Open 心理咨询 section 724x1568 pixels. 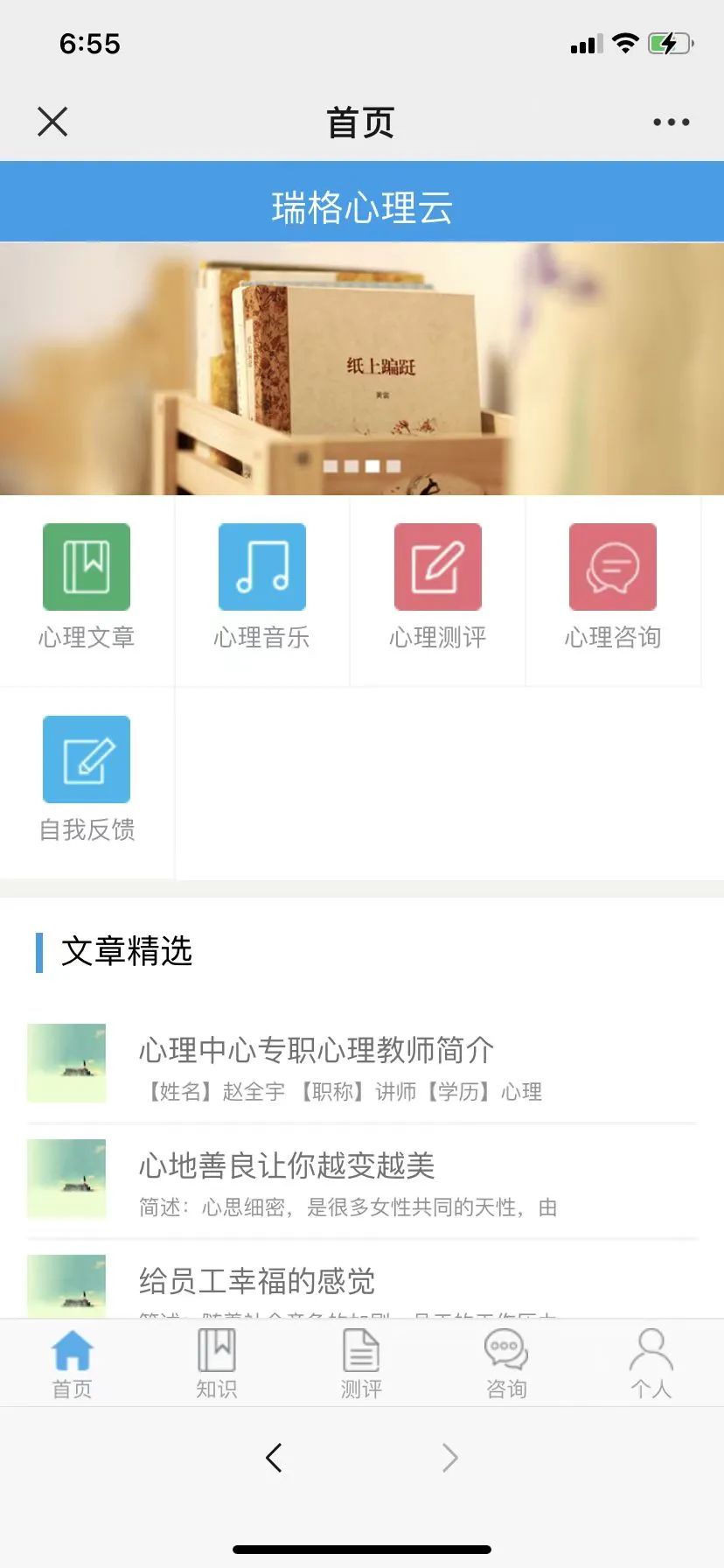pos(612,586)
